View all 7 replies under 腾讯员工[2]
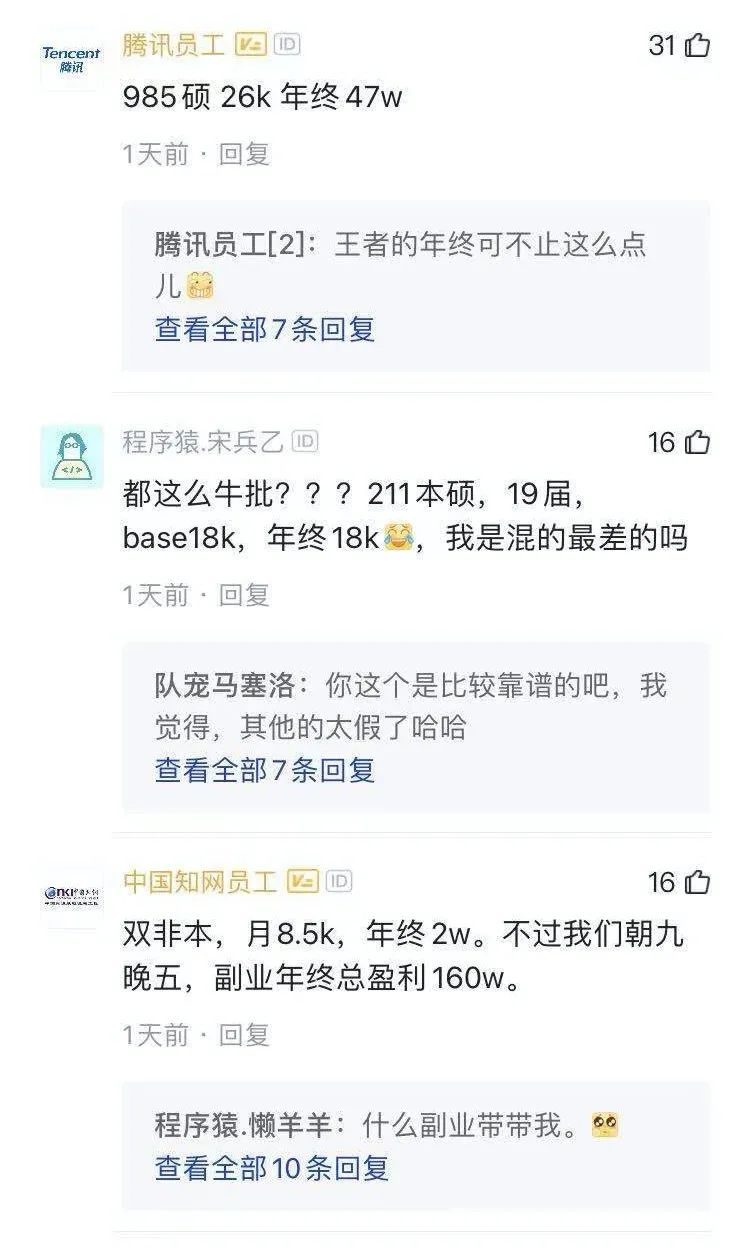This screenshot has width=750, height=1249. (265, 329)
